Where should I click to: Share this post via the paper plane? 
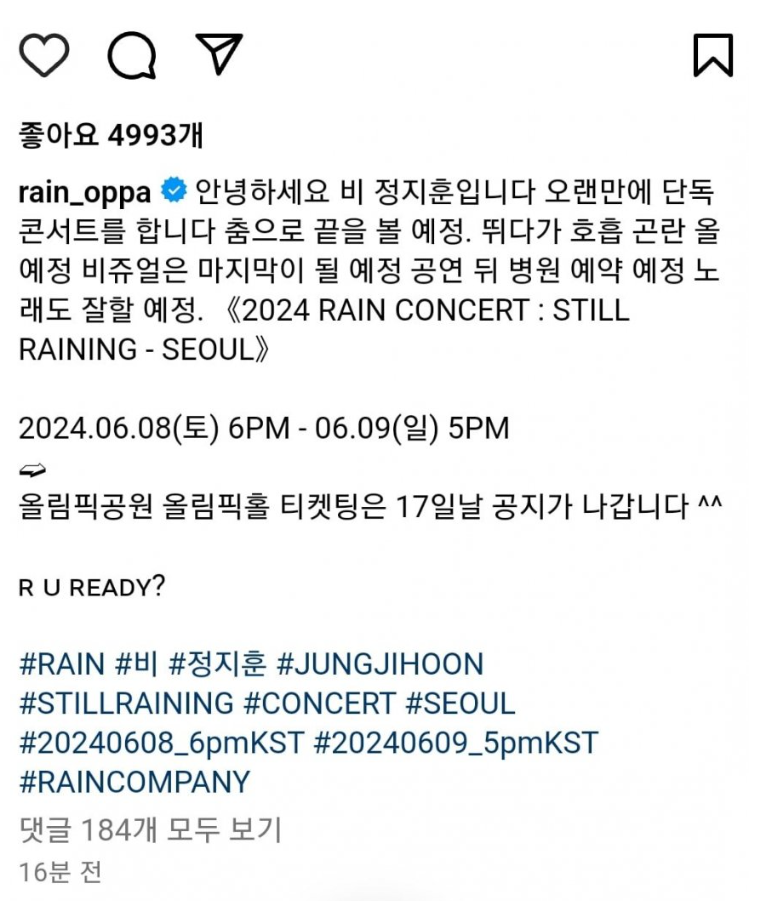[x=218, y=53]
